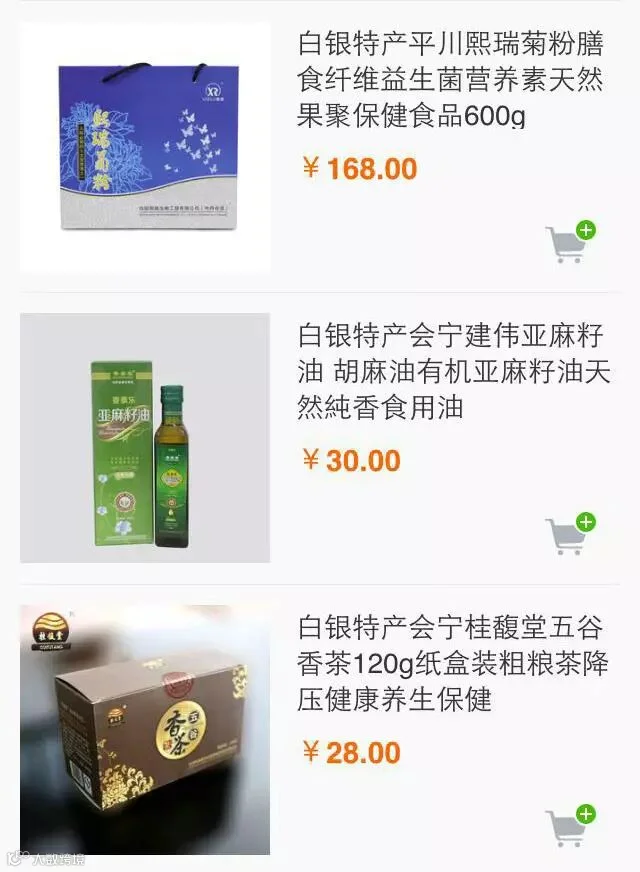This screenshot has height=872, width=640.
Task: Add the 熙瑞菊粉 600g product to cart
Action: pos(570,242)
